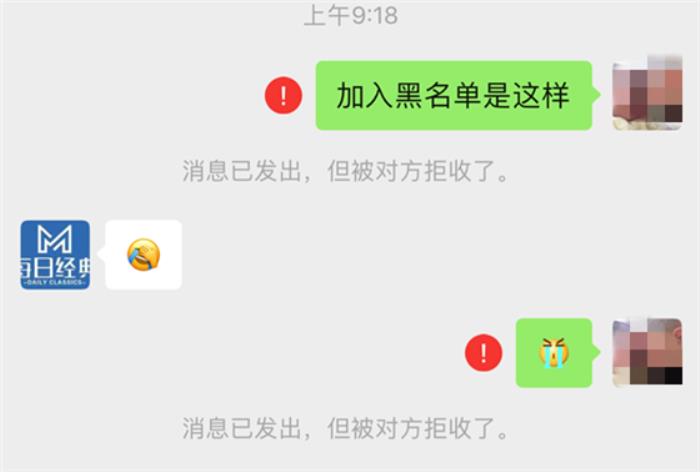Tap red error icon beside 加入黑名单是这样 message

[x=283, y=96]
